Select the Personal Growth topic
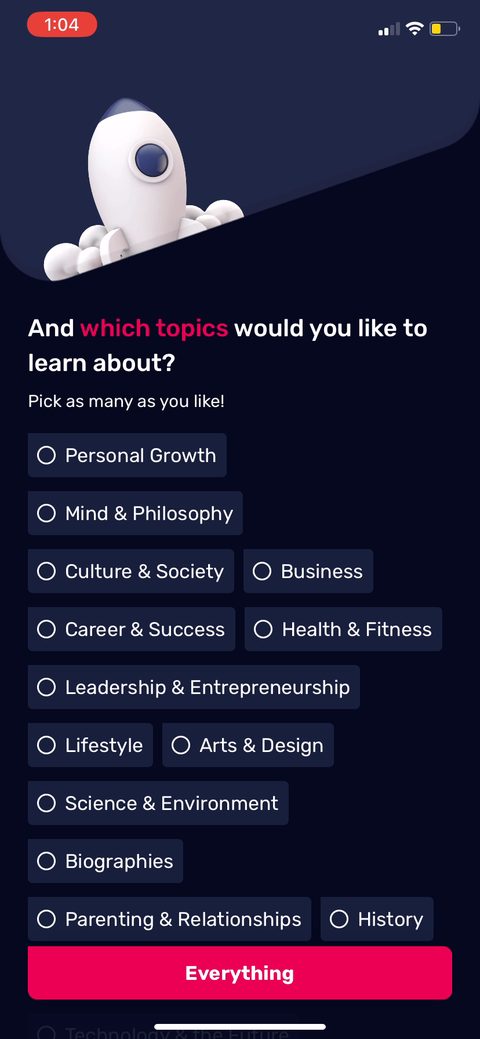This screenshot has height=1039, width=480. pyautogui.click(x=127, y=455)
